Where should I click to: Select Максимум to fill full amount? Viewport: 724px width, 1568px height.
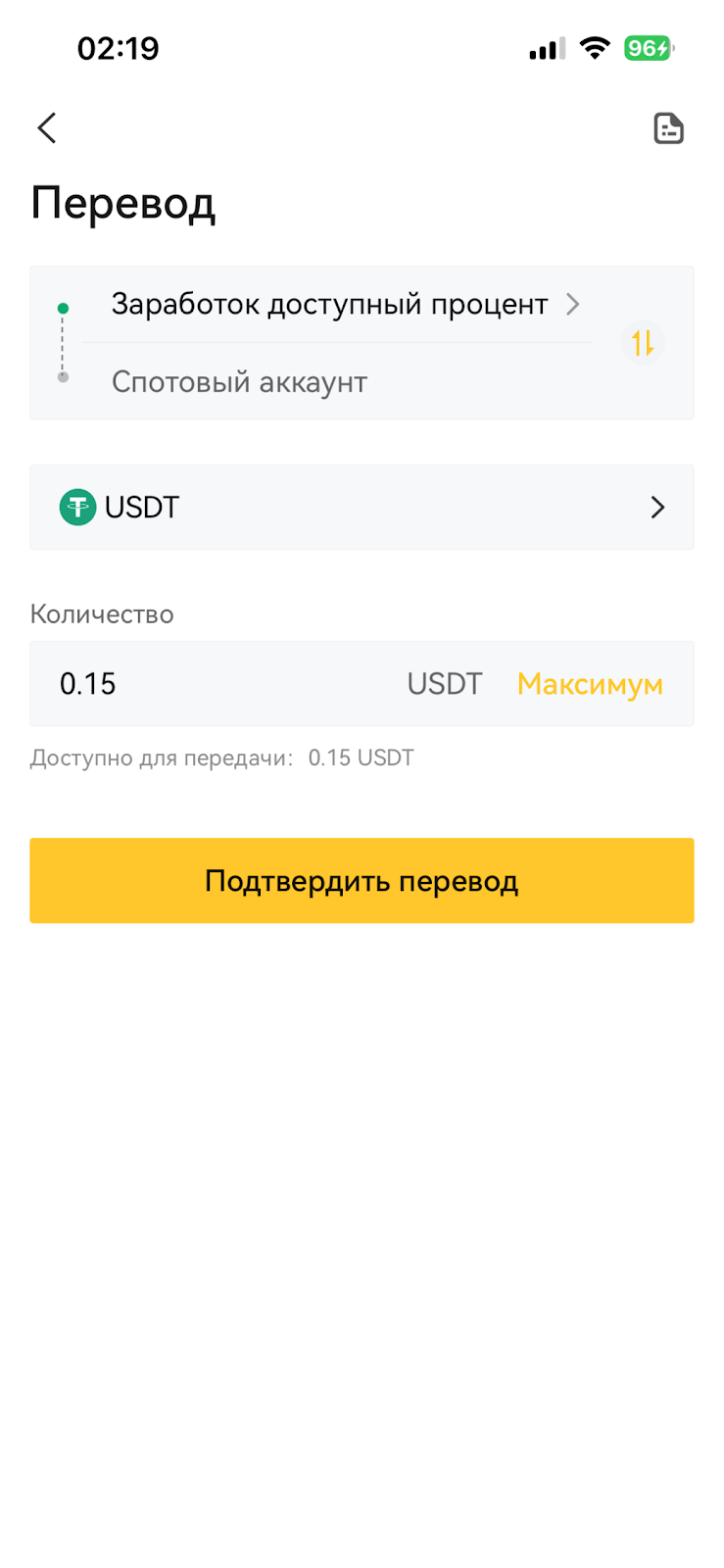click(x=590, y=684)
